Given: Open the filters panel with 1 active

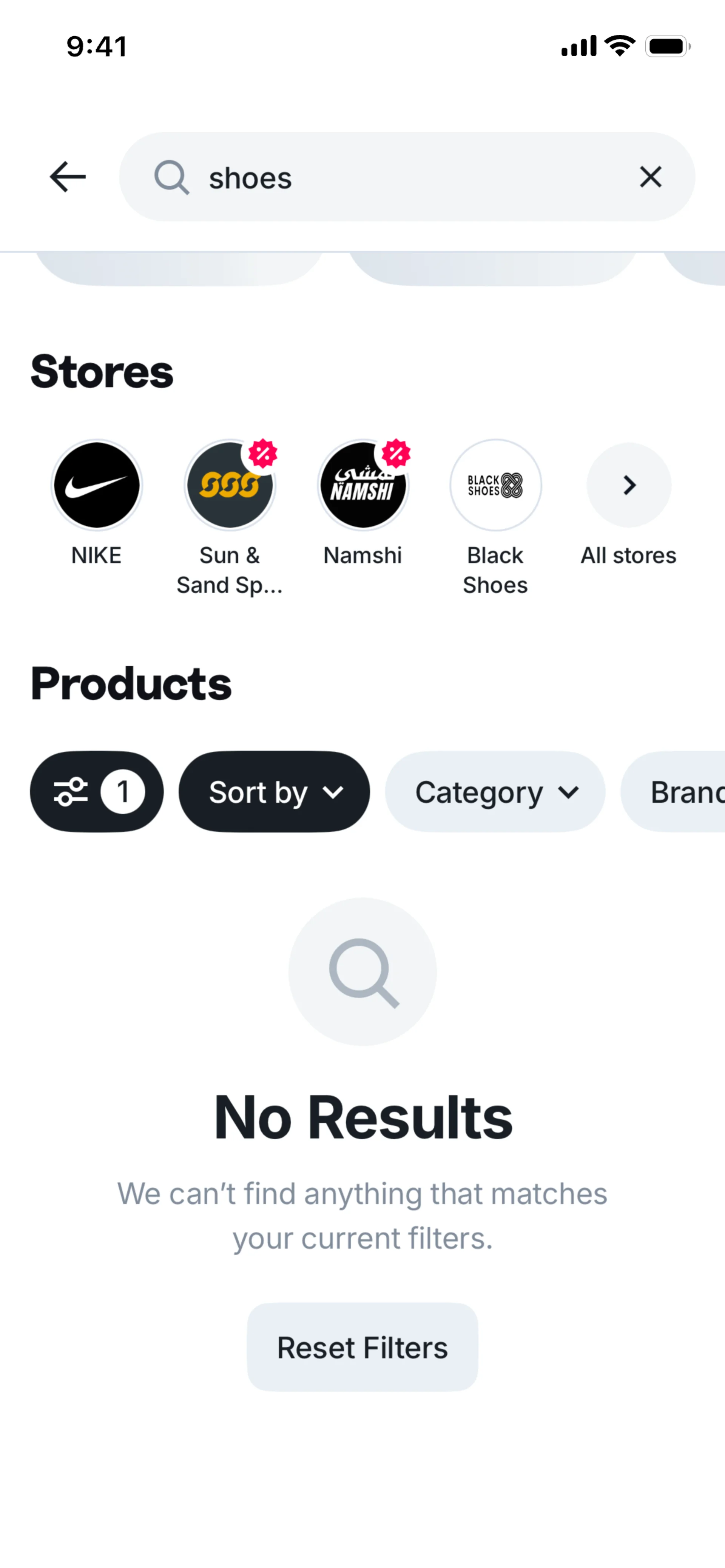Looking at the screenshot, I should click(97, 791).
